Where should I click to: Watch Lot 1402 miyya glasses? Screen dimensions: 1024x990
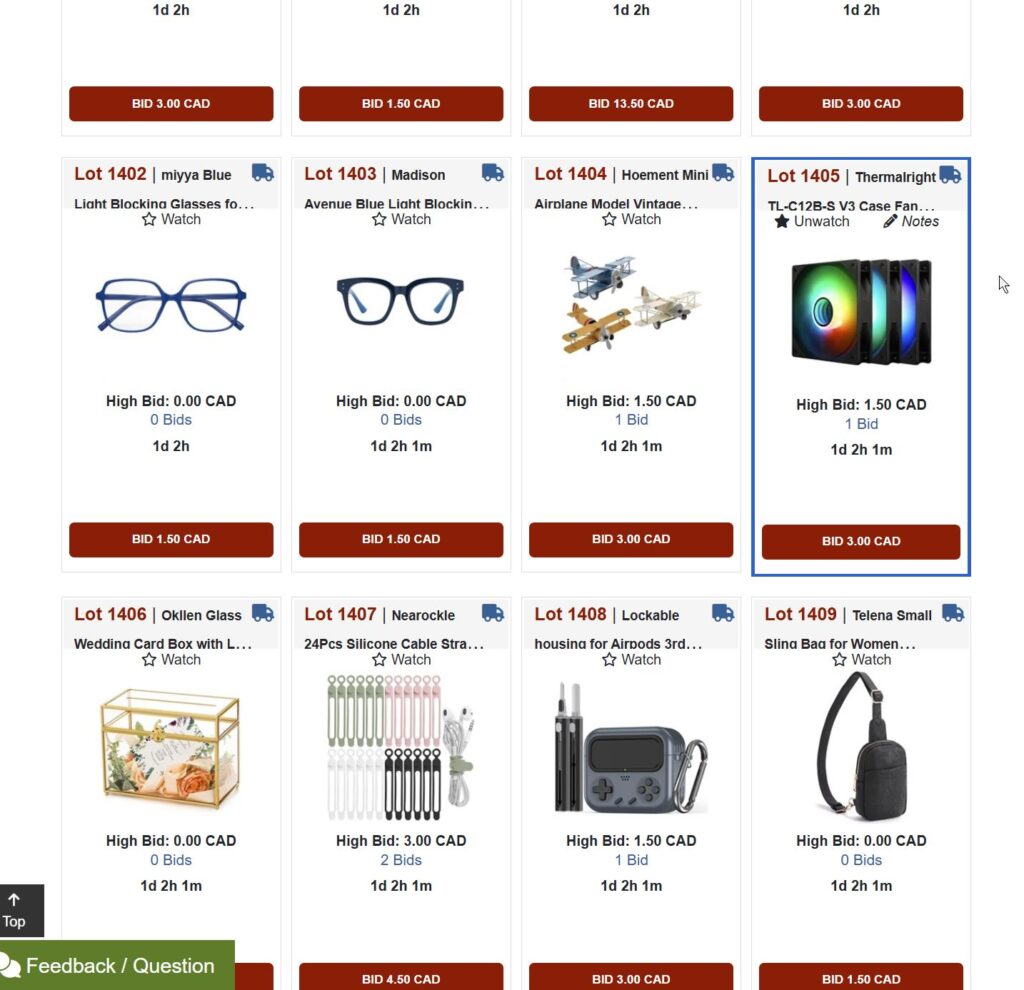[171, 219]
